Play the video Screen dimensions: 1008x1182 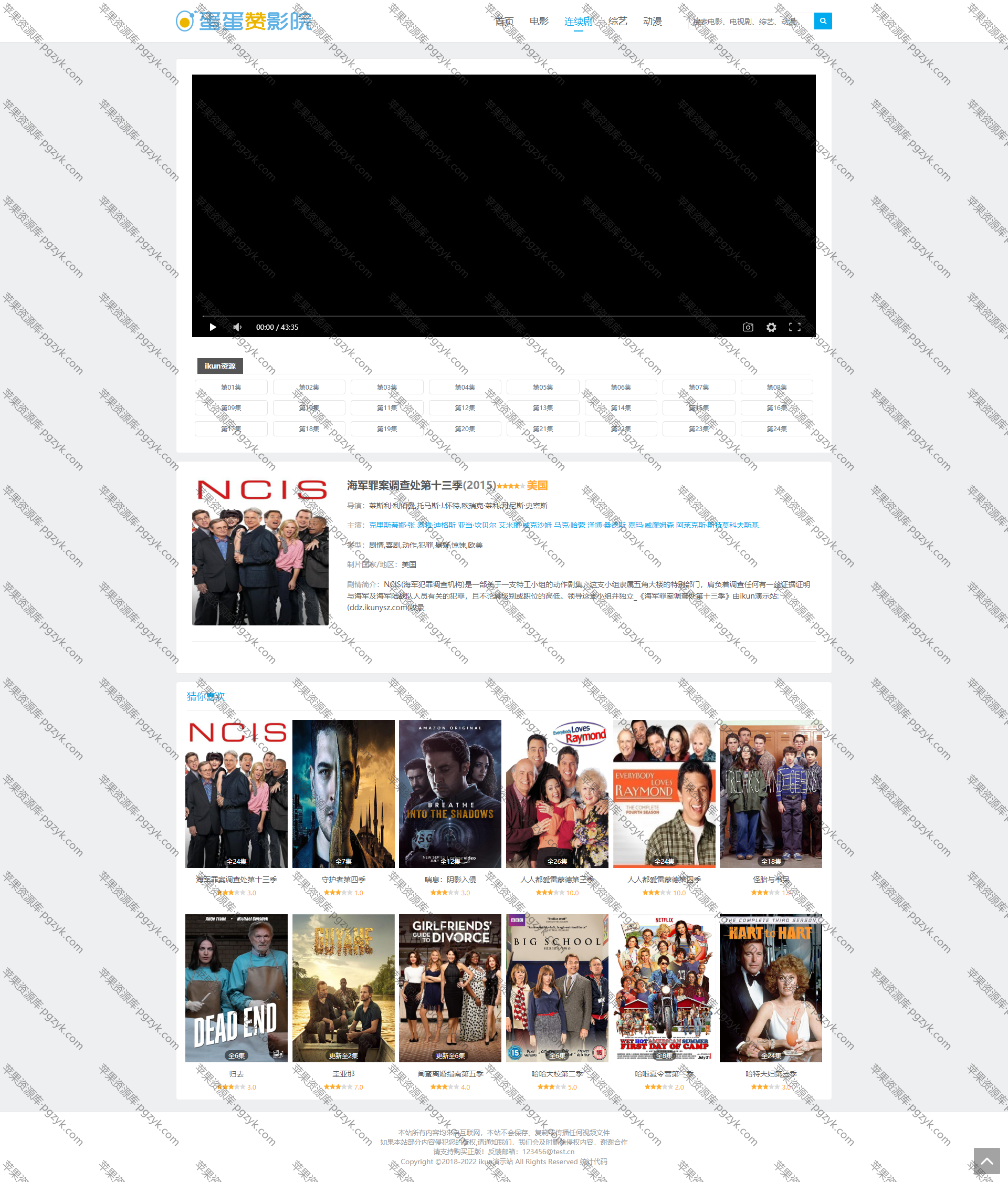click(x=213, y=327)
